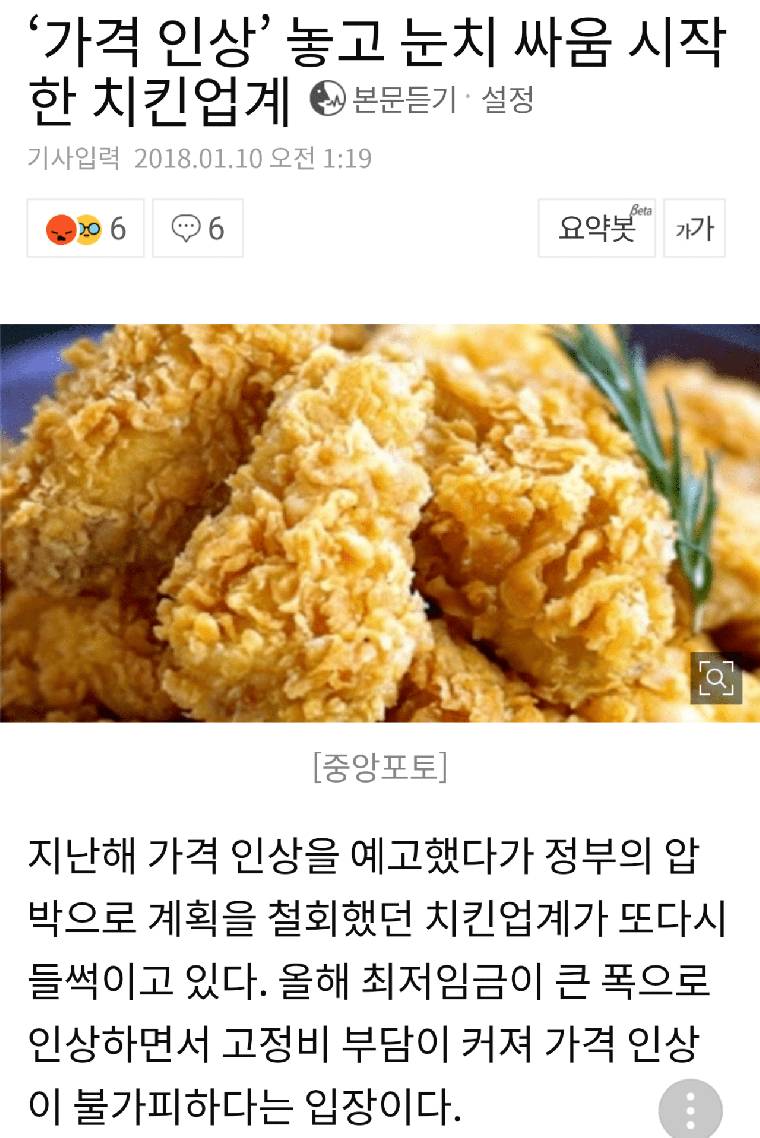Enlarge the fried chicken photo
Screen dimensions: 760x1138
(716, 679)
